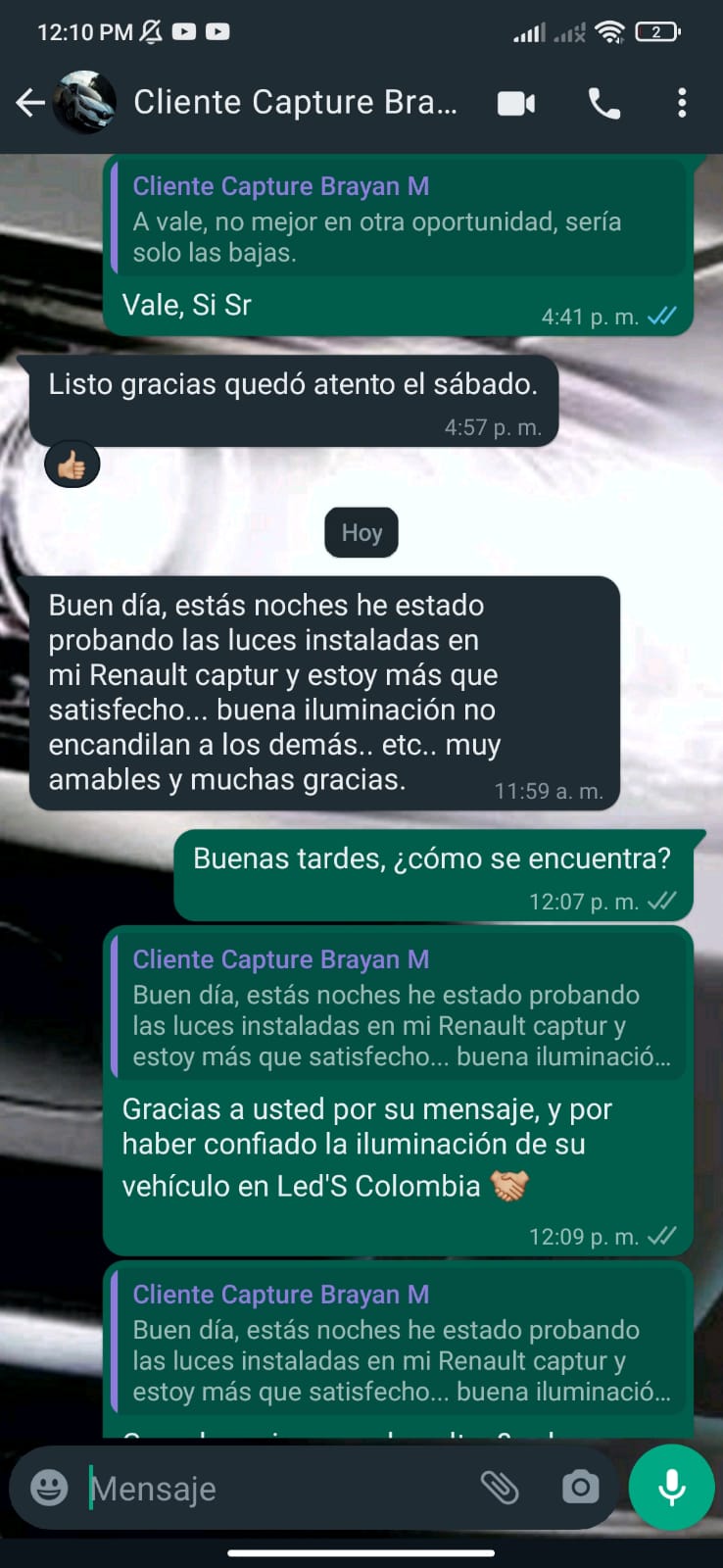Open Cliente Capture Brayan contact info
Image resolution: width=723 pixels, height=1568 pixels.
[294, 102]
